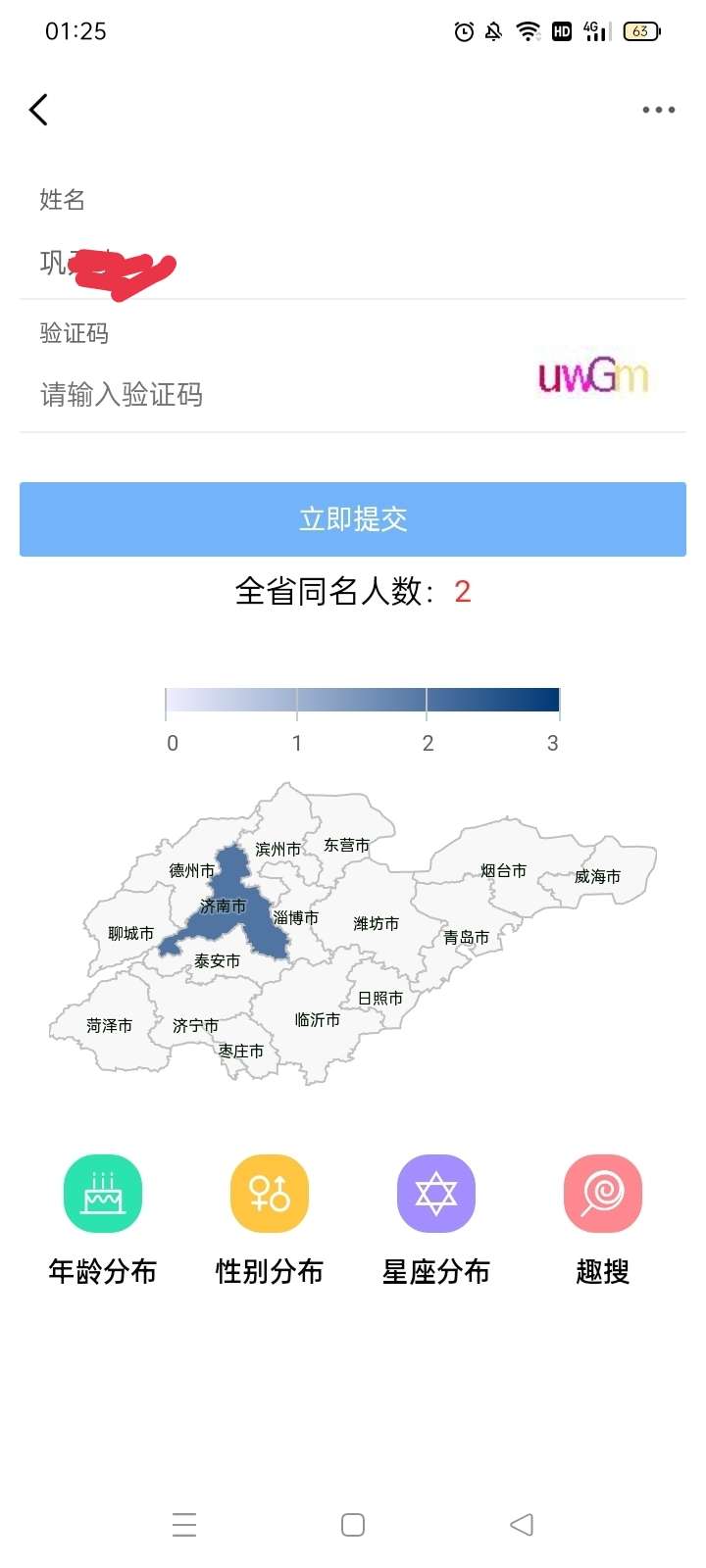Viewport: 706px width, 1568px height.
Task: Tap the name input field
Action: (x=294, y=263)
